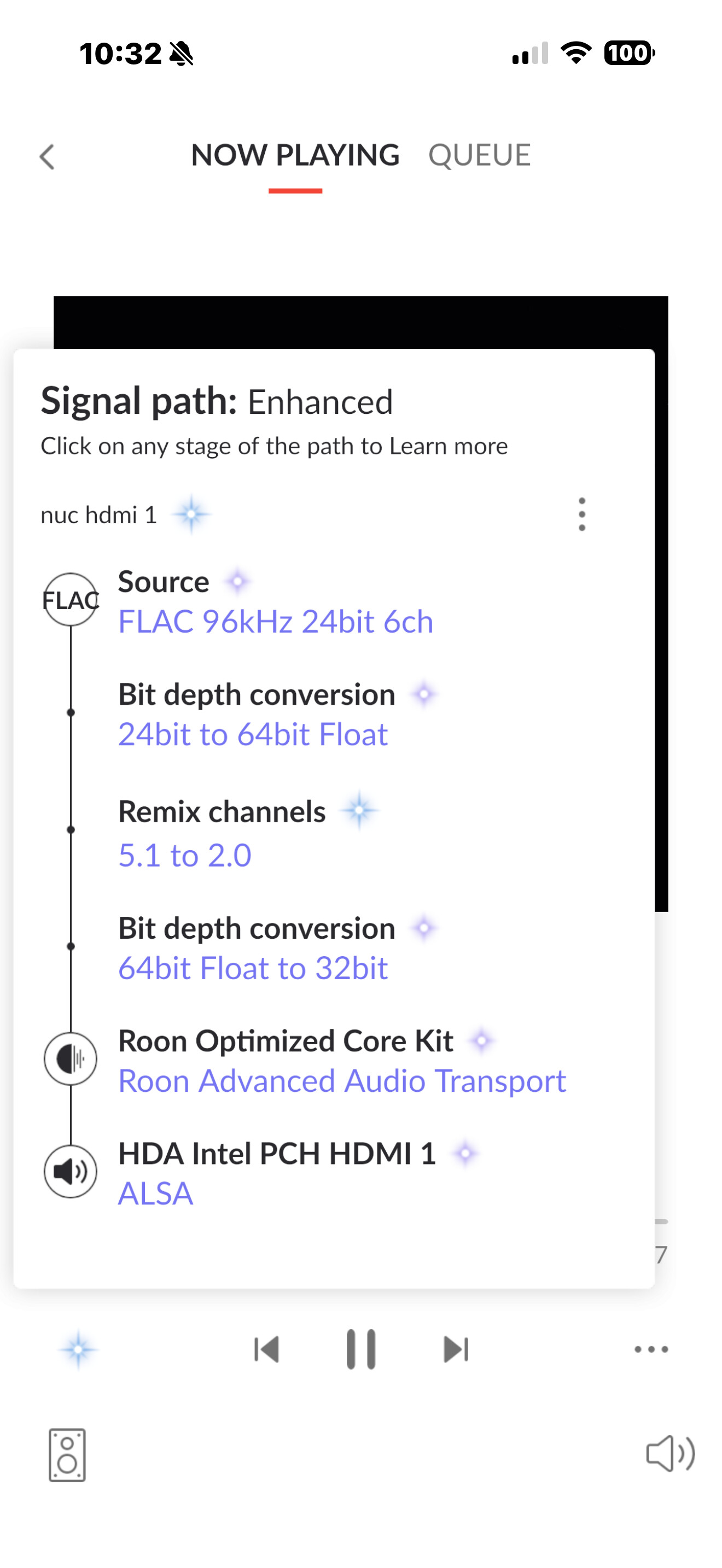Skip to the previous track
This screenshot has height=1568, width=722.
[x=266, y=1349]
